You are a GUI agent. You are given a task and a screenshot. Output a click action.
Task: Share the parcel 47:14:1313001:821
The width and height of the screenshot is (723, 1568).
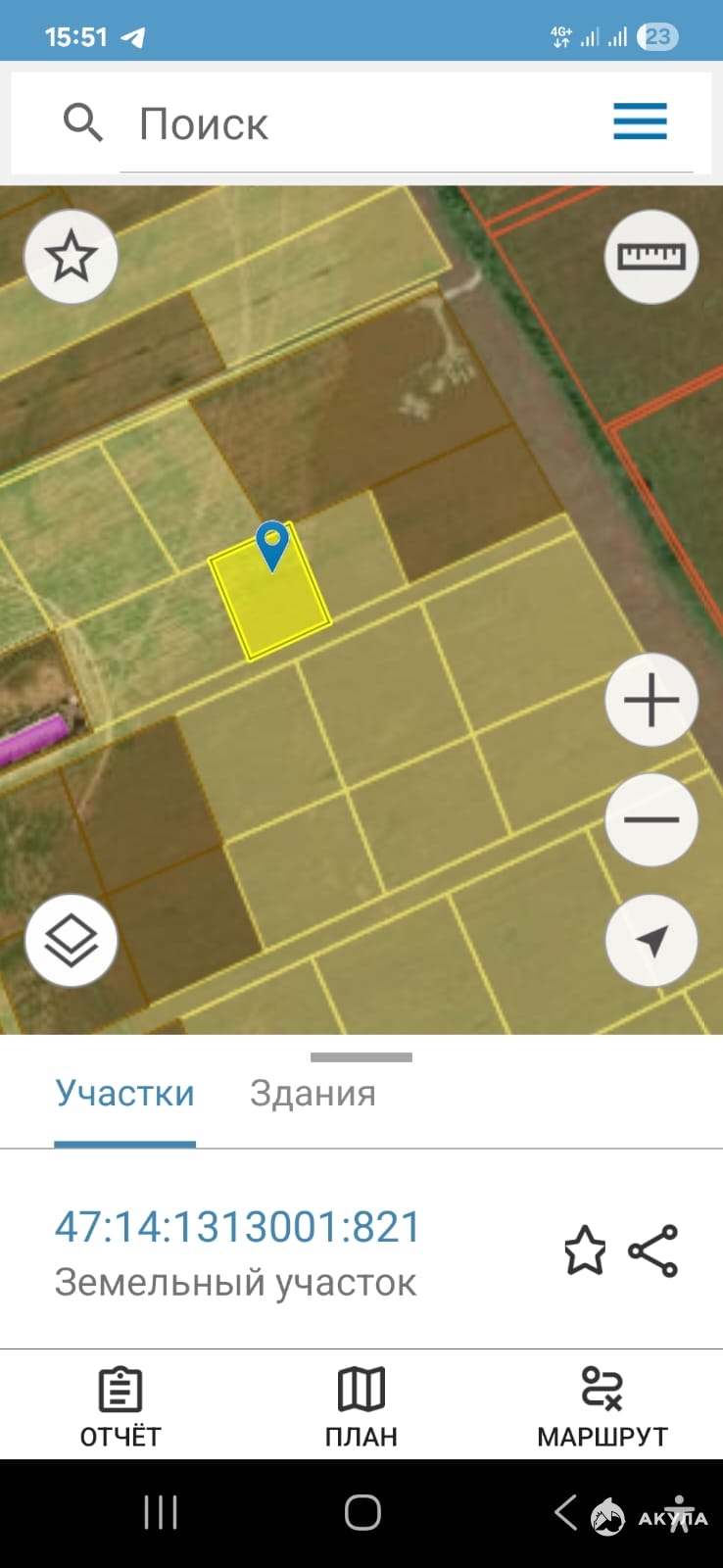653,1250
